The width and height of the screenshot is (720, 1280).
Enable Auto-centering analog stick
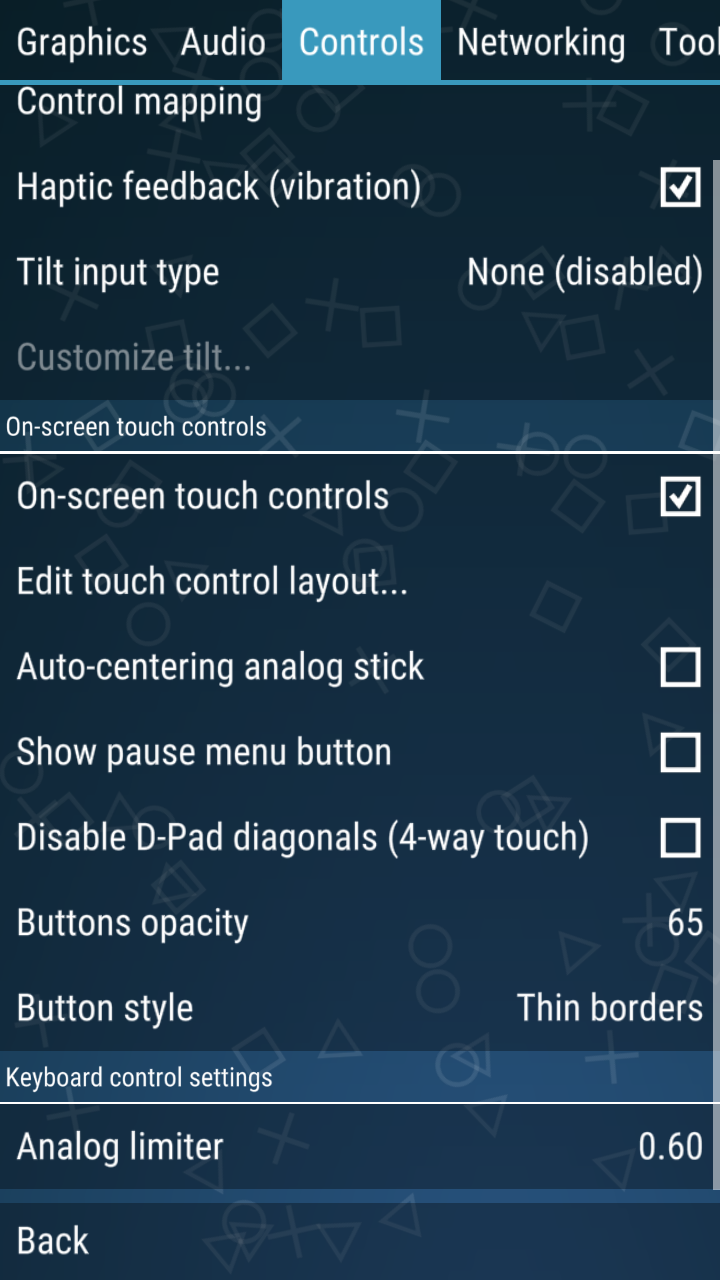[680, 667]
